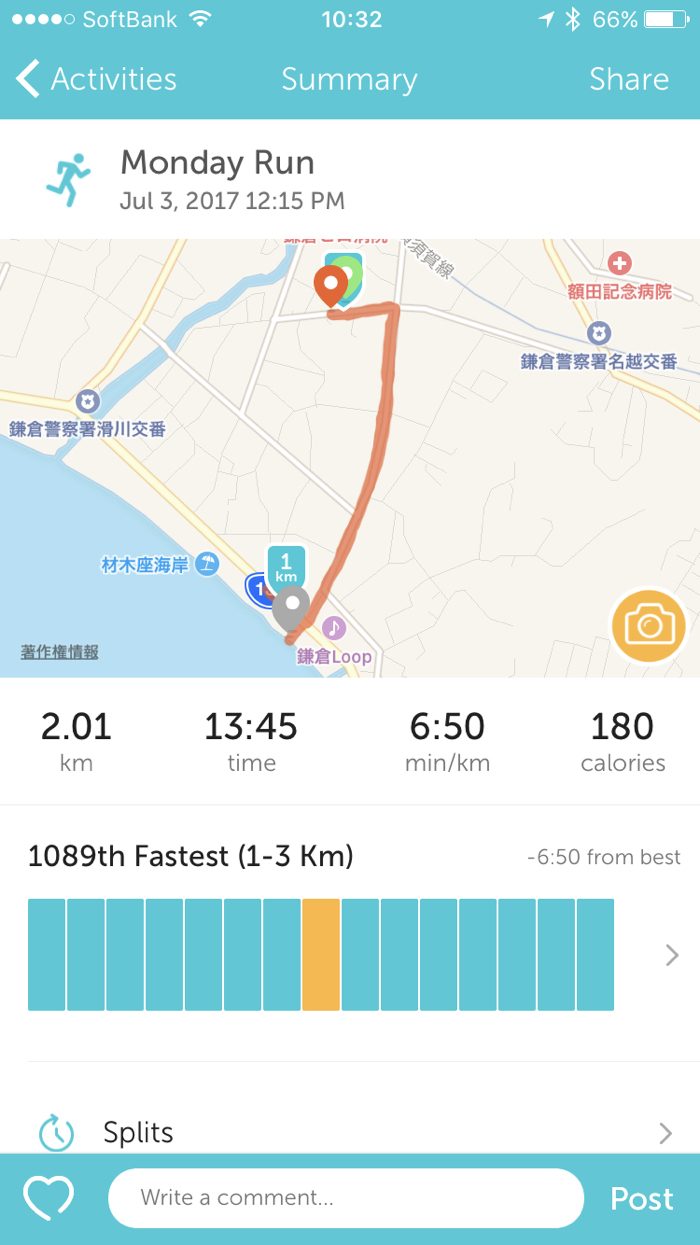Like this activity with the heart icon
700x1245 pixels.
(49, 1198)
